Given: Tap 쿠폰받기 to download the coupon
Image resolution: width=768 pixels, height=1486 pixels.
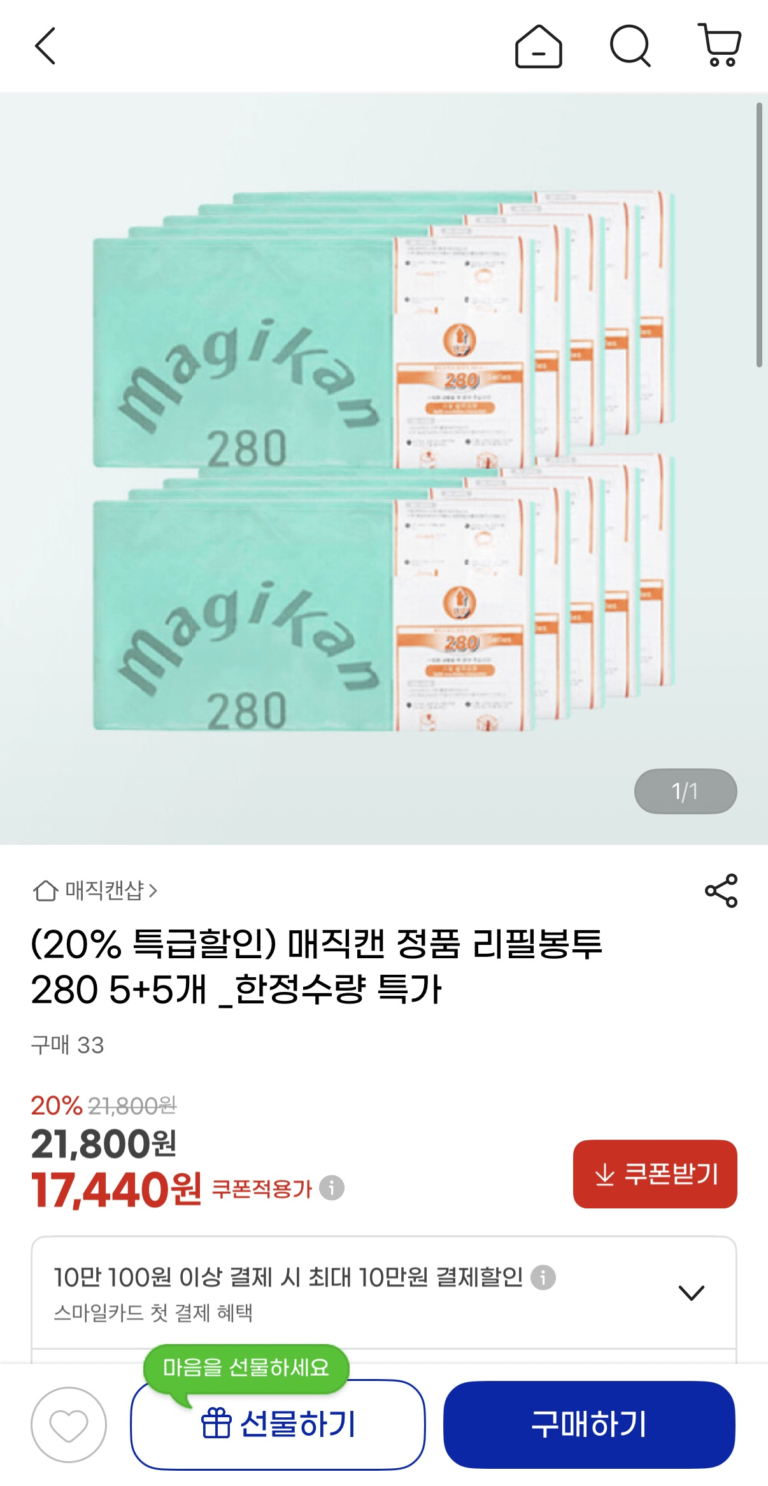Looking at the screenshot, I should coord(655,1174).
